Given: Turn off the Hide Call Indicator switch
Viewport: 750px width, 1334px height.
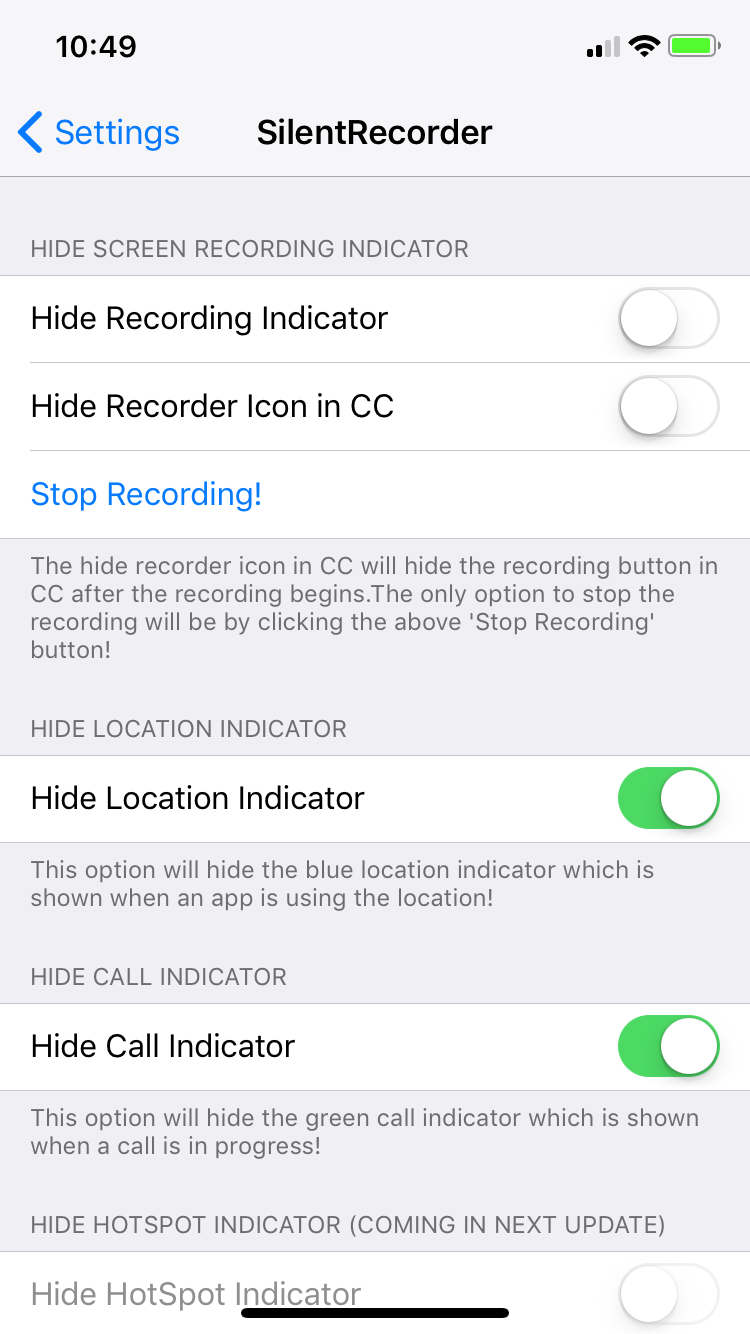Looking at the screenshot, I should pos(669,1046).
